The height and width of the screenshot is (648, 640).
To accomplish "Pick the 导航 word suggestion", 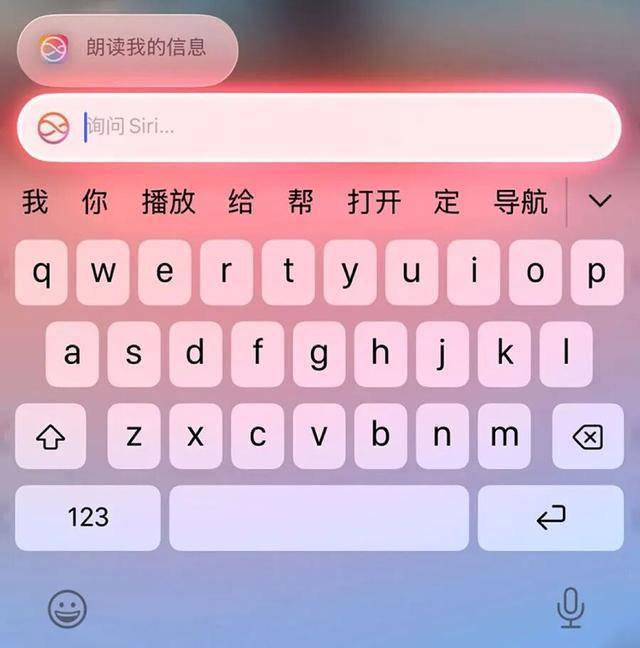I will pyautogui.click(x=521, y=202).
